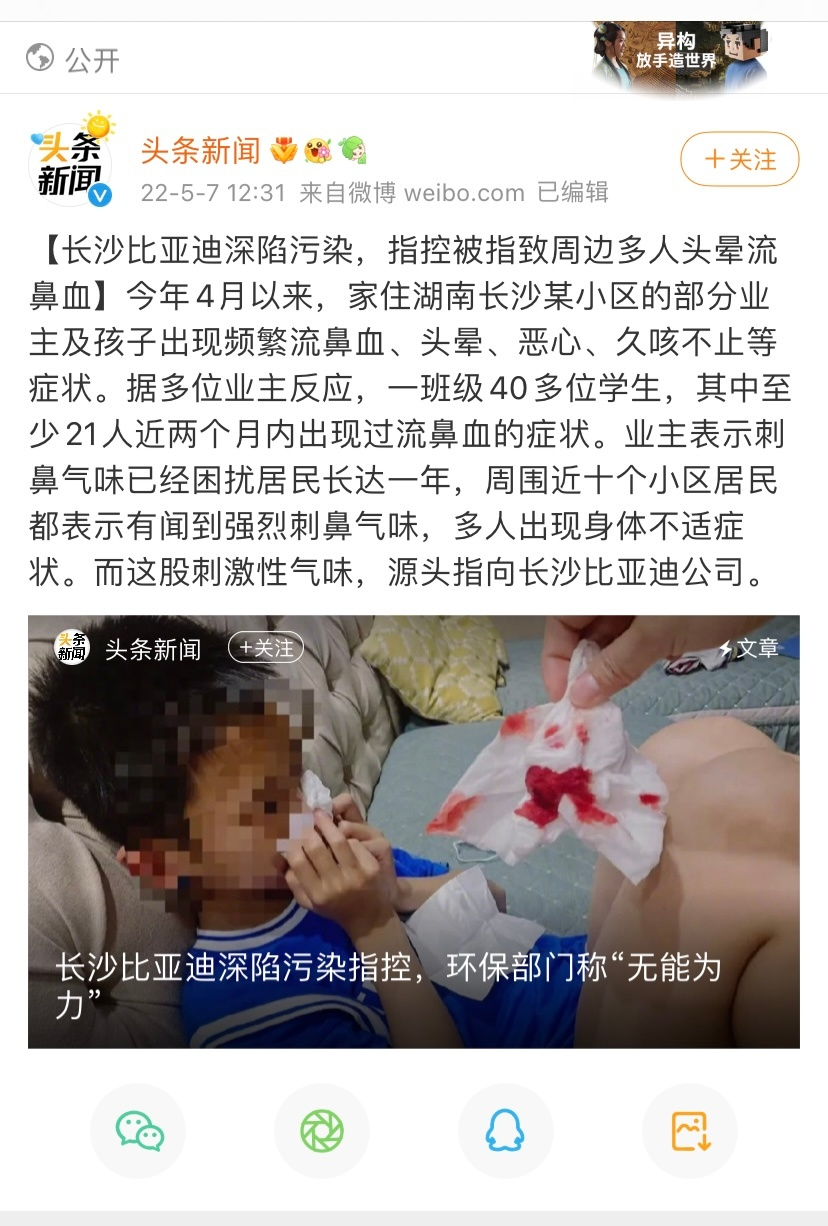The width and height of the screenshot is (828, 1226).
Task: Share the post to WeChat Moments
Action: 322,1131
